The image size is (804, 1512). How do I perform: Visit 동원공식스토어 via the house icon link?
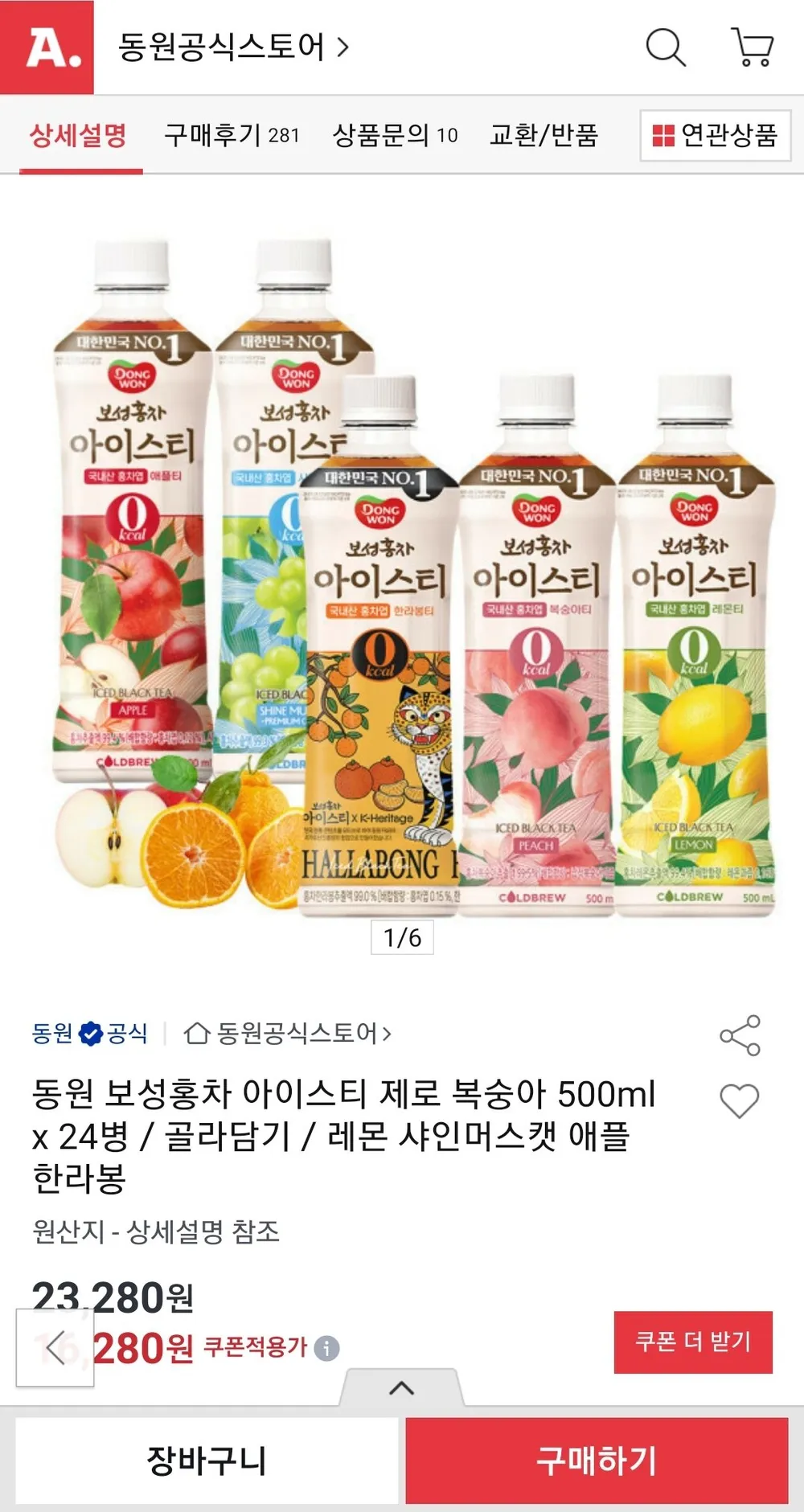pos(288,1033)
